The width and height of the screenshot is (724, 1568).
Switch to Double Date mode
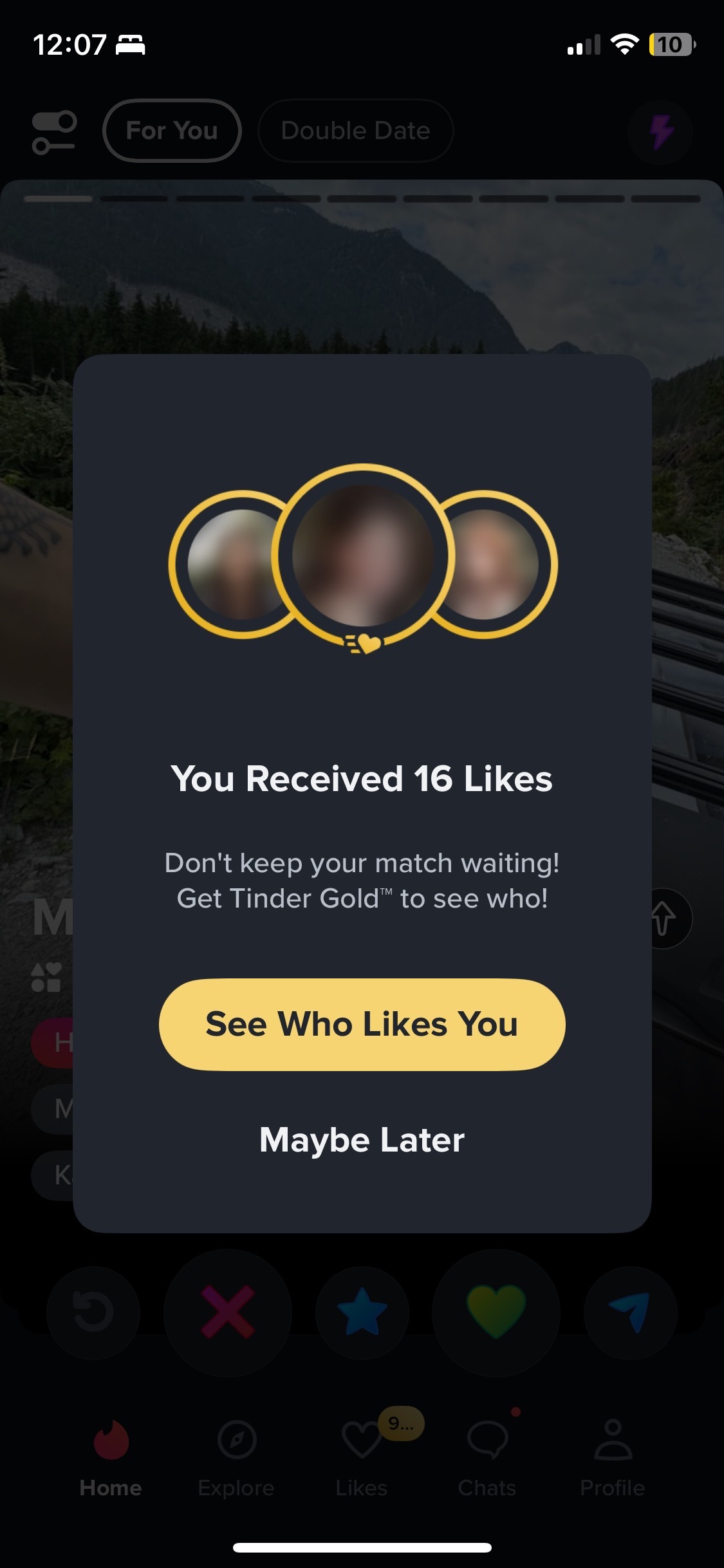355,131
